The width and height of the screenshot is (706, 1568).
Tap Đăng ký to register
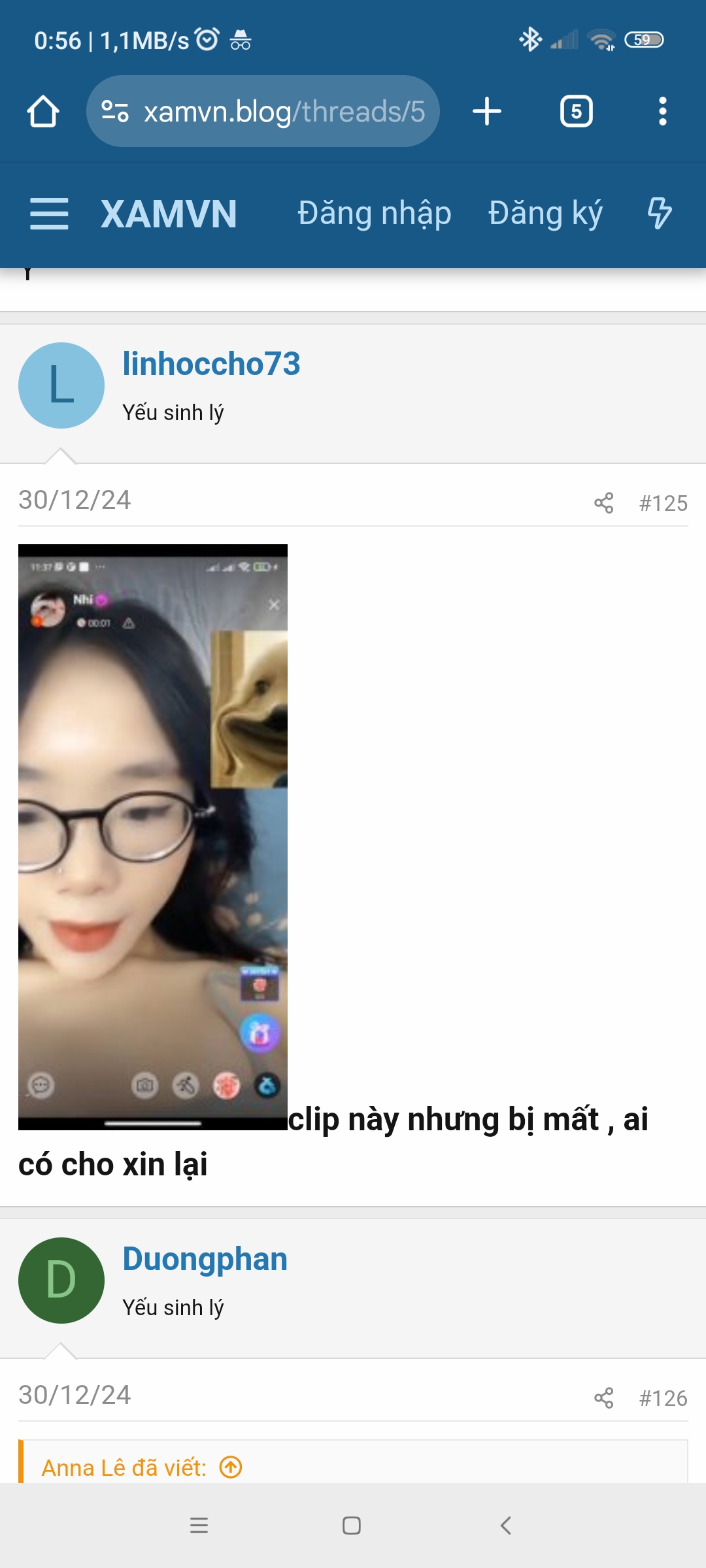tap(545, 214)
